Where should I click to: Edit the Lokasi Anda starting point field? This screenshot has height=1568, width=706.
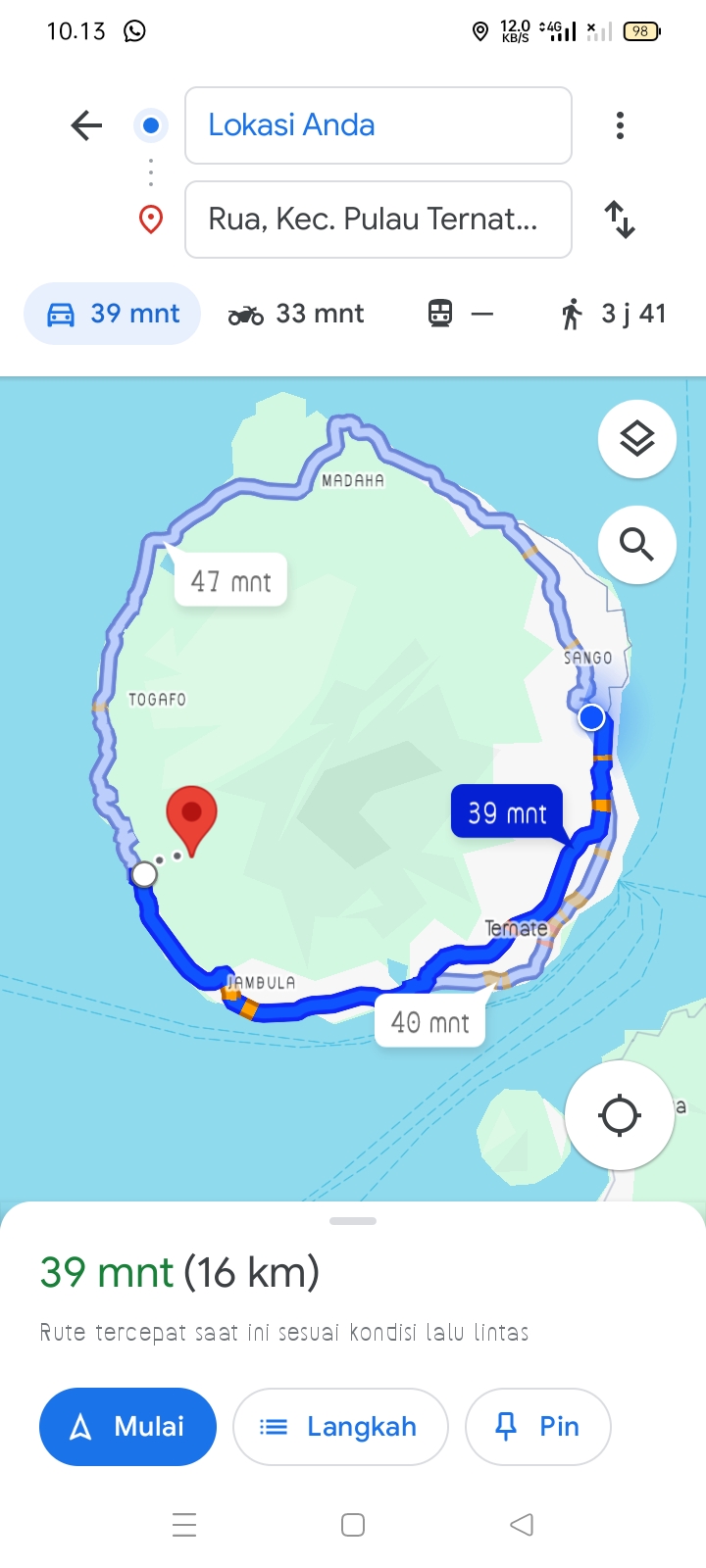[x=378, y=125]
